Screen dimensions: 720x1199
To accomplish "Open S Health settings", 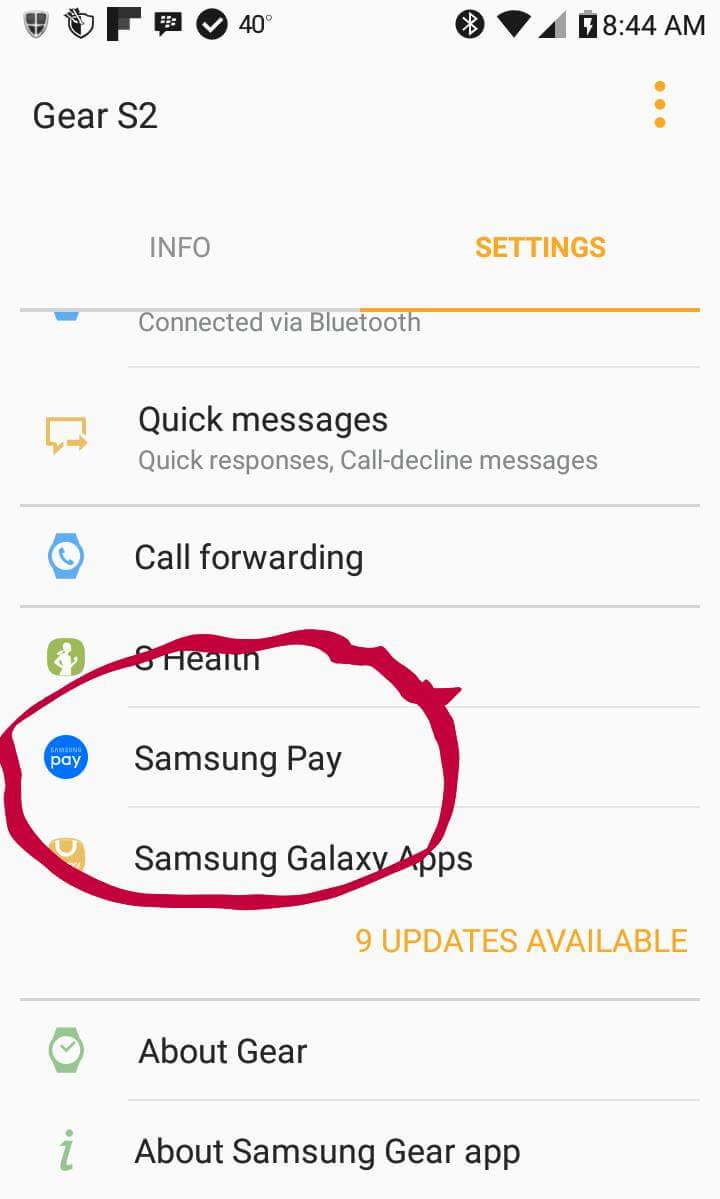I will [x=360, y=658].
